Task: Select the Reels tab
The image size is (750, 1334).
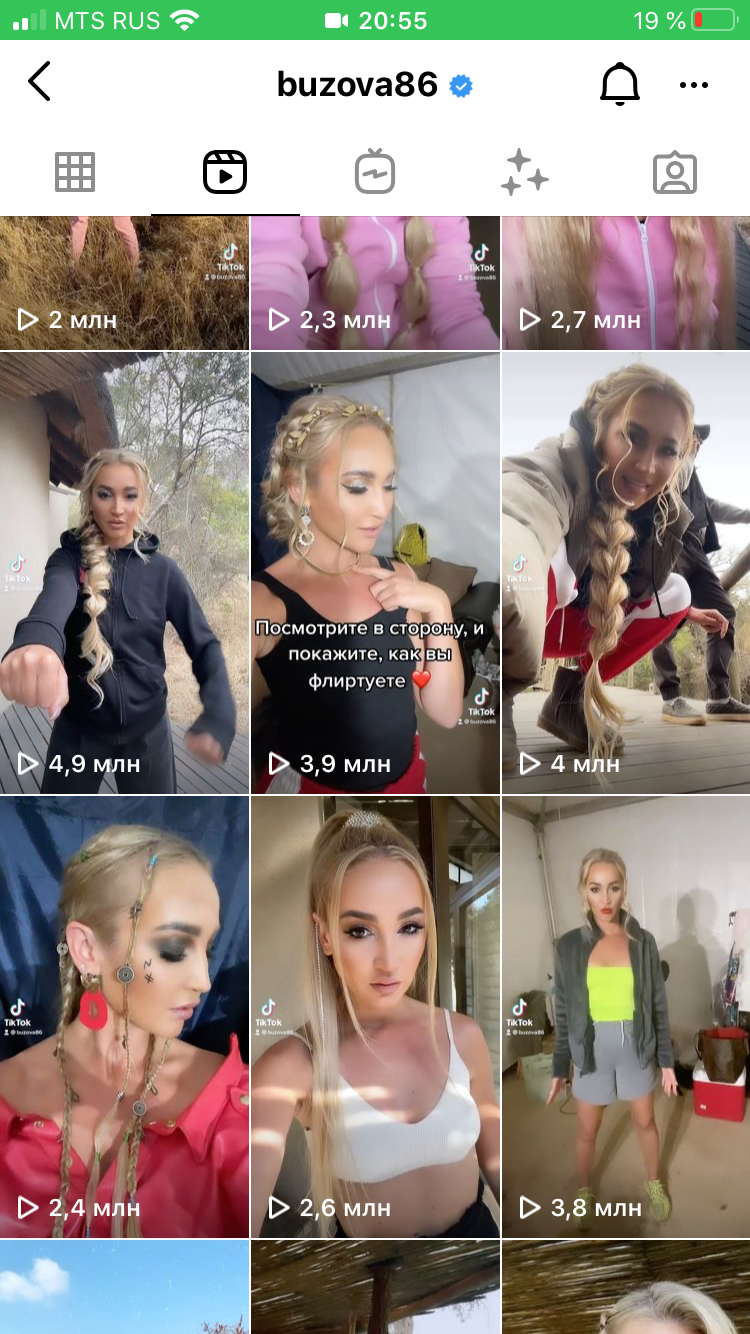Action: tap(225, 172)
